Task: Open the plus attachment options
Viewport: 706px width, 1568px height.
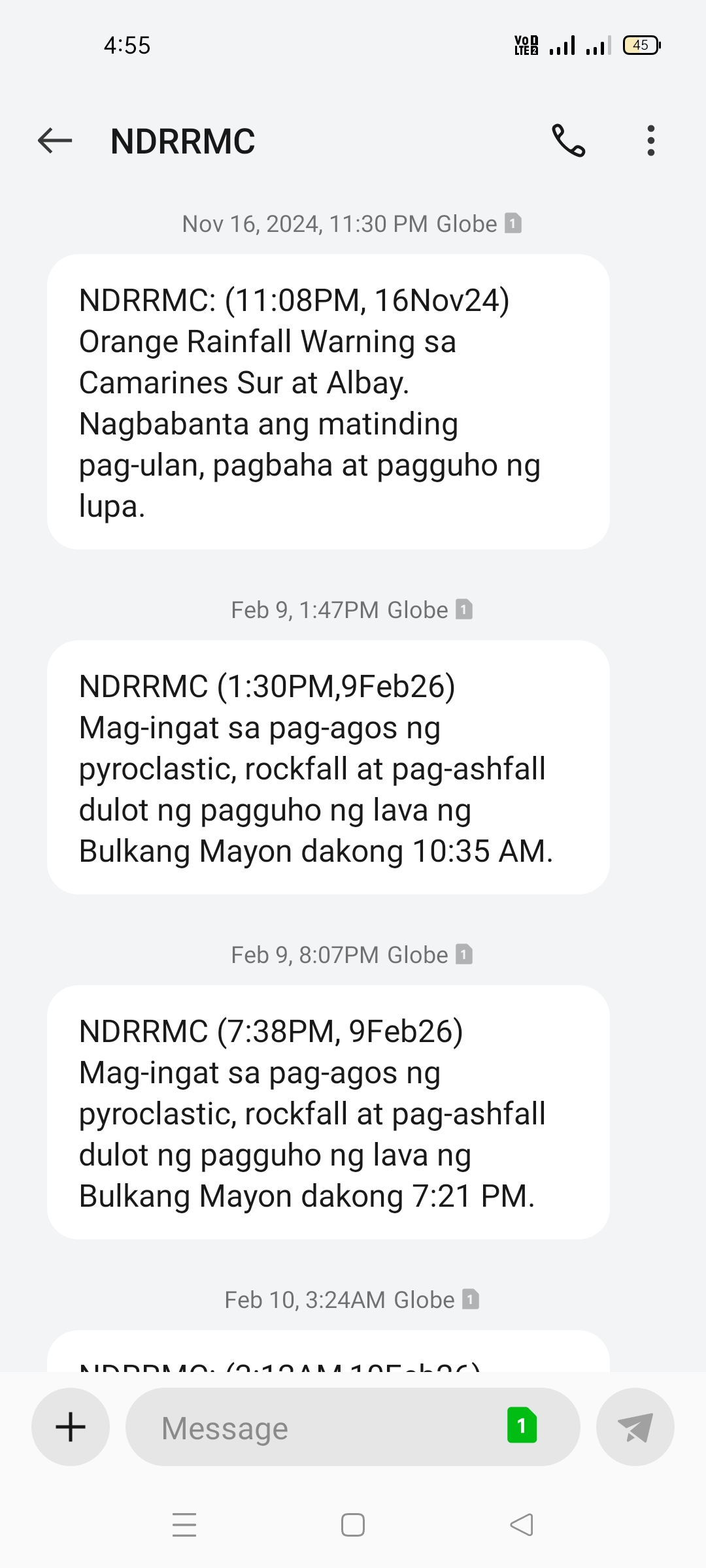Action: 71,1427
